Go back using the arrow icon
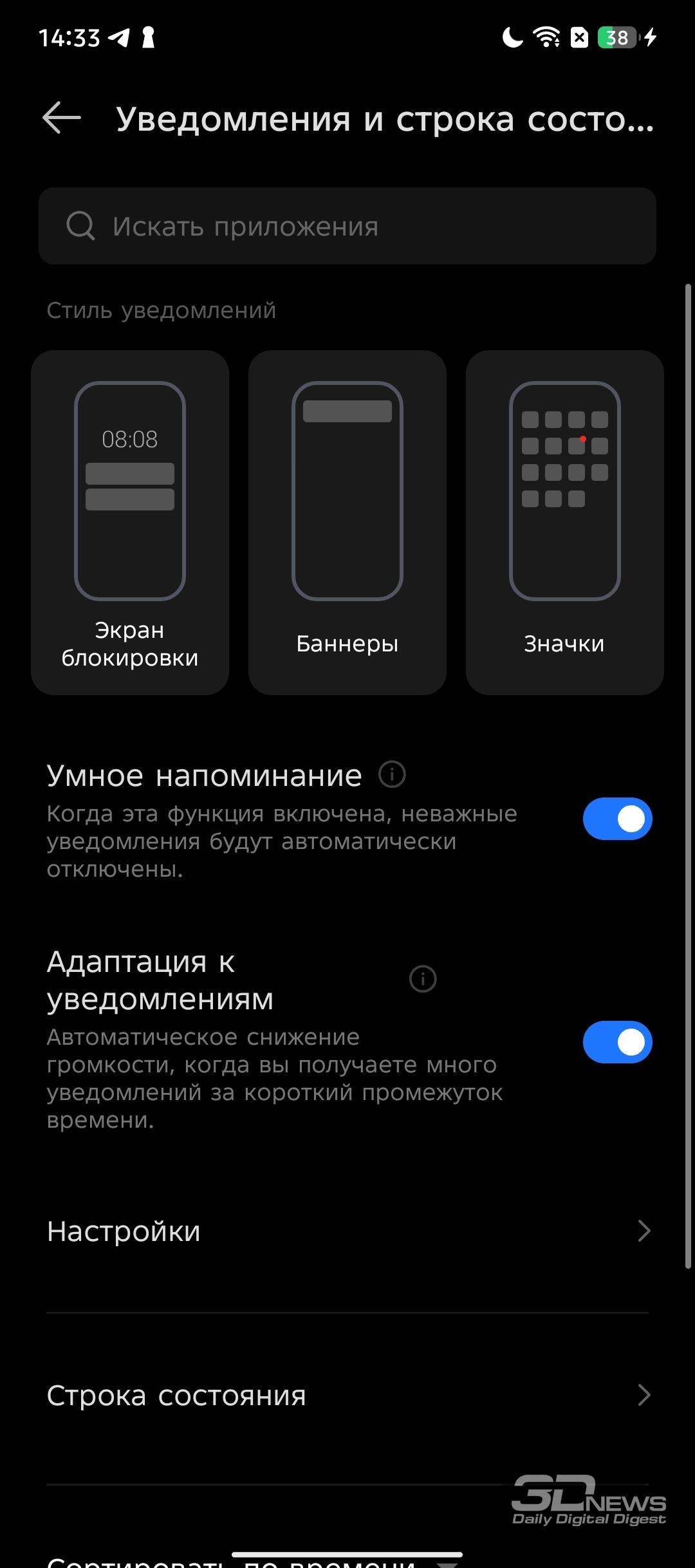 [62, 118]
